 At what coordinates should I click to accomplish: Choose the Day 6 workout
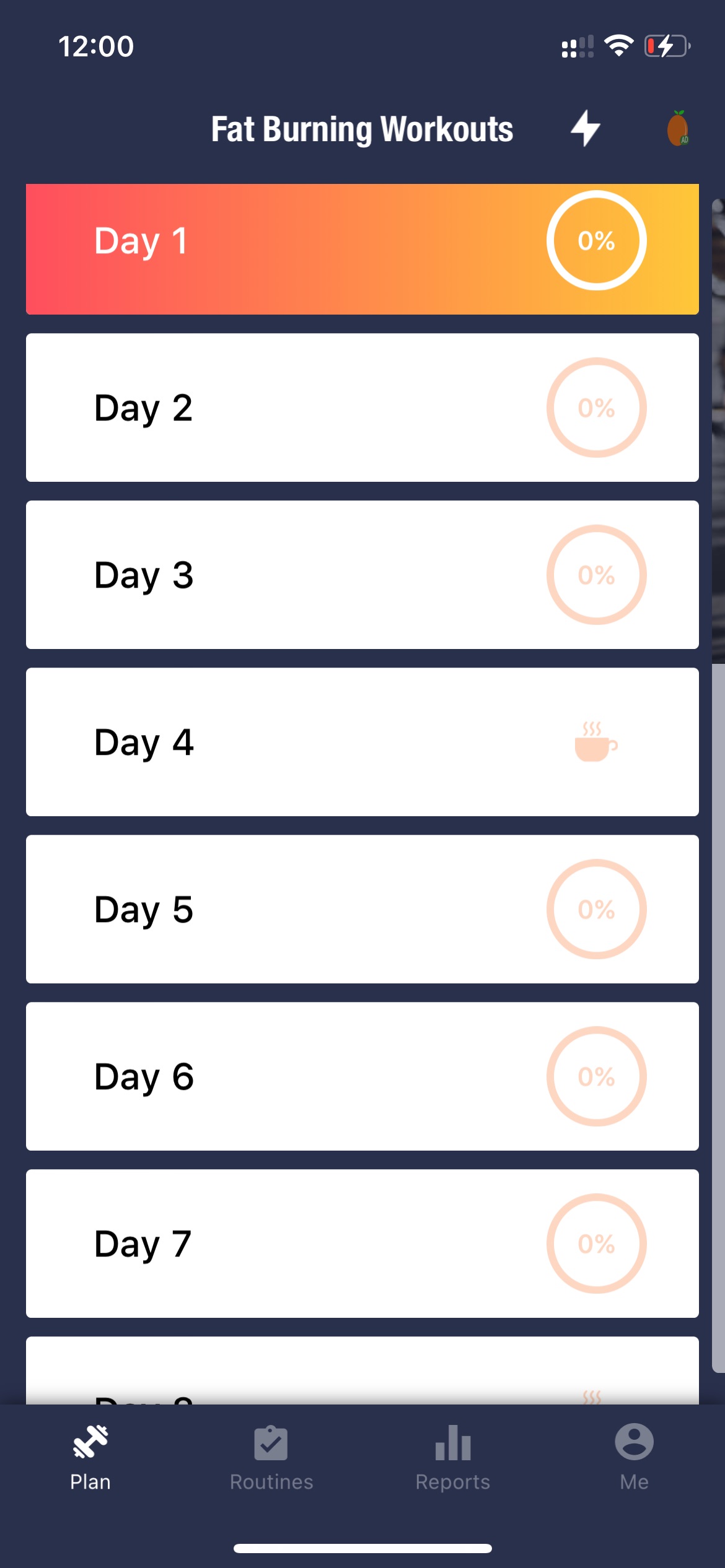(x=362, y=1076)
